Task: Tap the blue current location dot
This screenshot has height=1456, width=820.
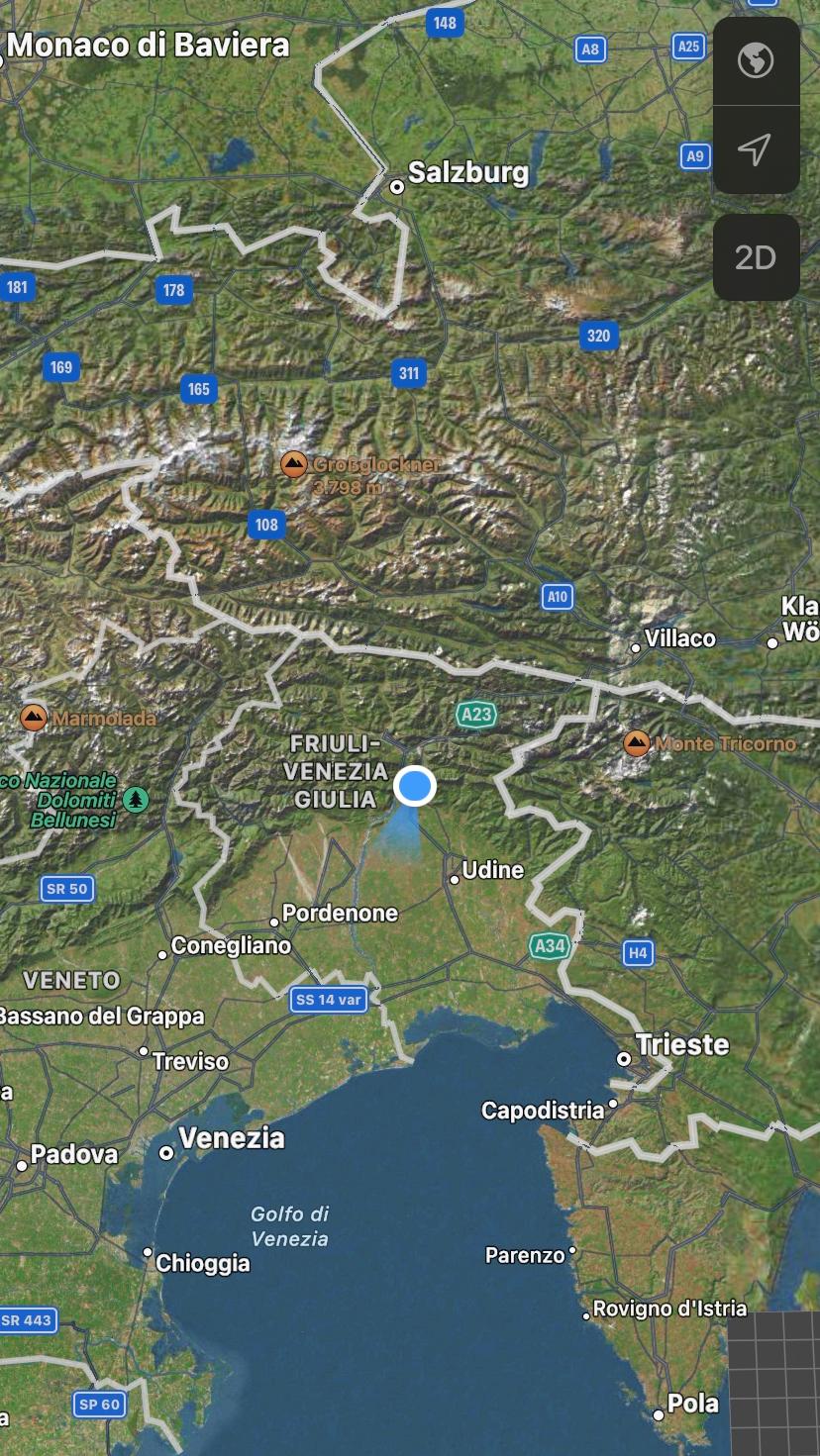Action: 415,786
